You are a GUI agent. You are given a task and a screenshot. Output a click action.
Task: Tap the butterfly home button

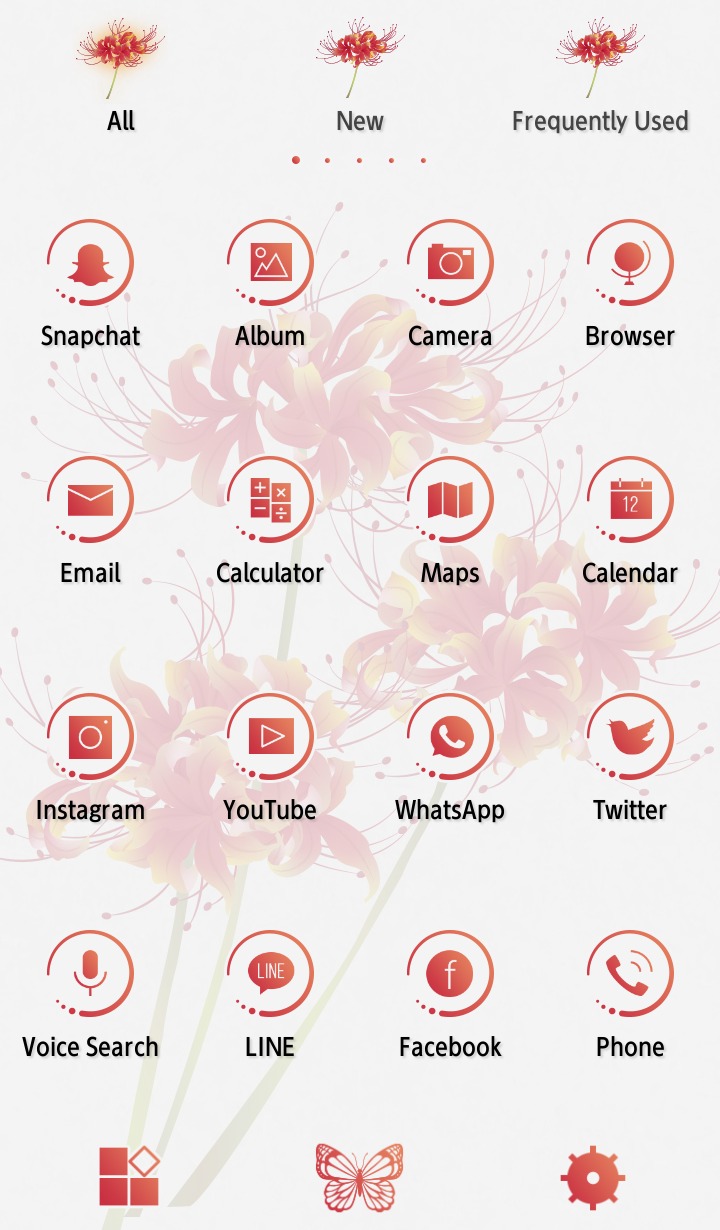359,1177
